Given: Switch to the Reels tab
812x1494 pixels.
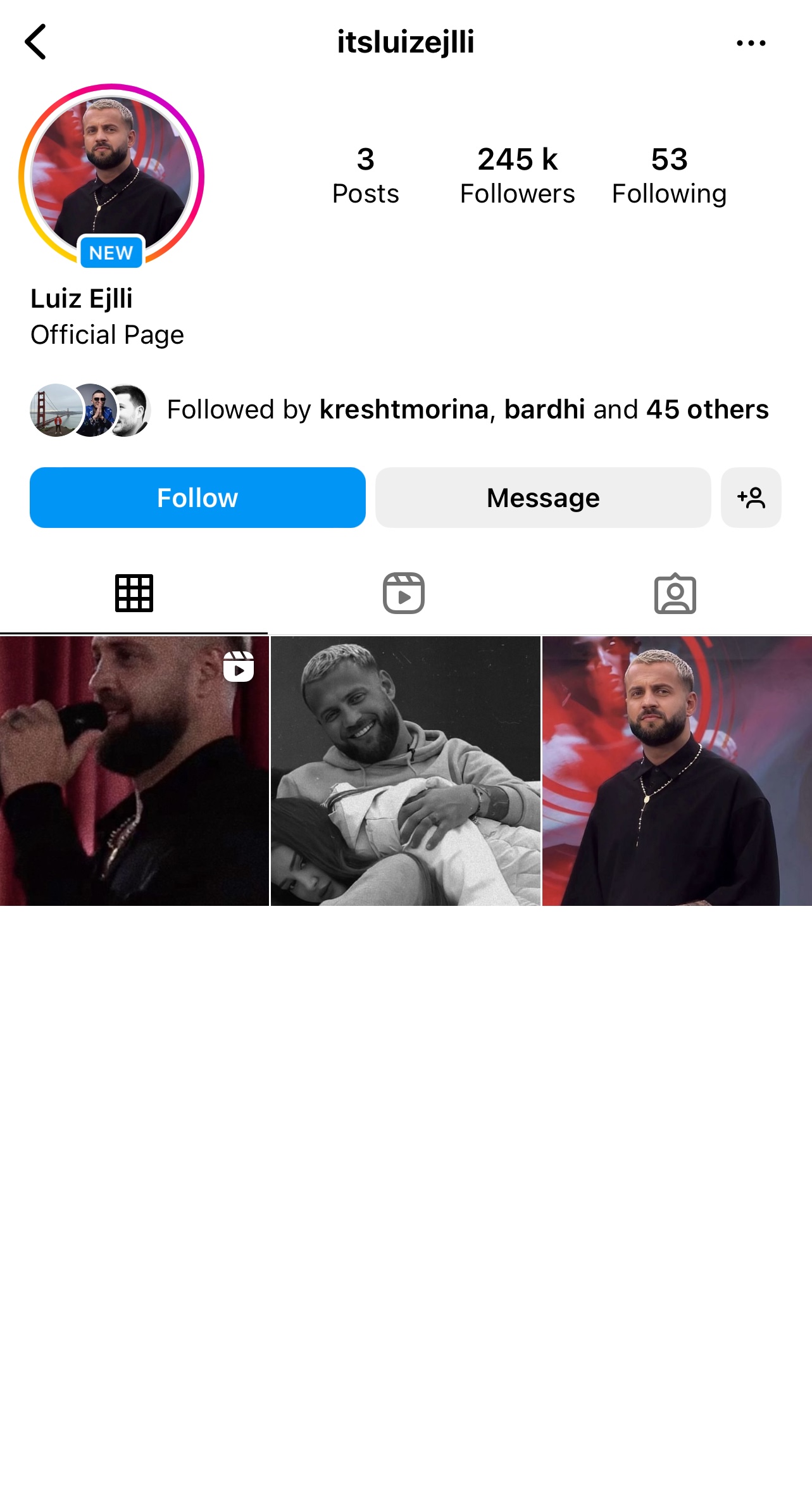Looking at the screenshot, I should click(404, 593).
